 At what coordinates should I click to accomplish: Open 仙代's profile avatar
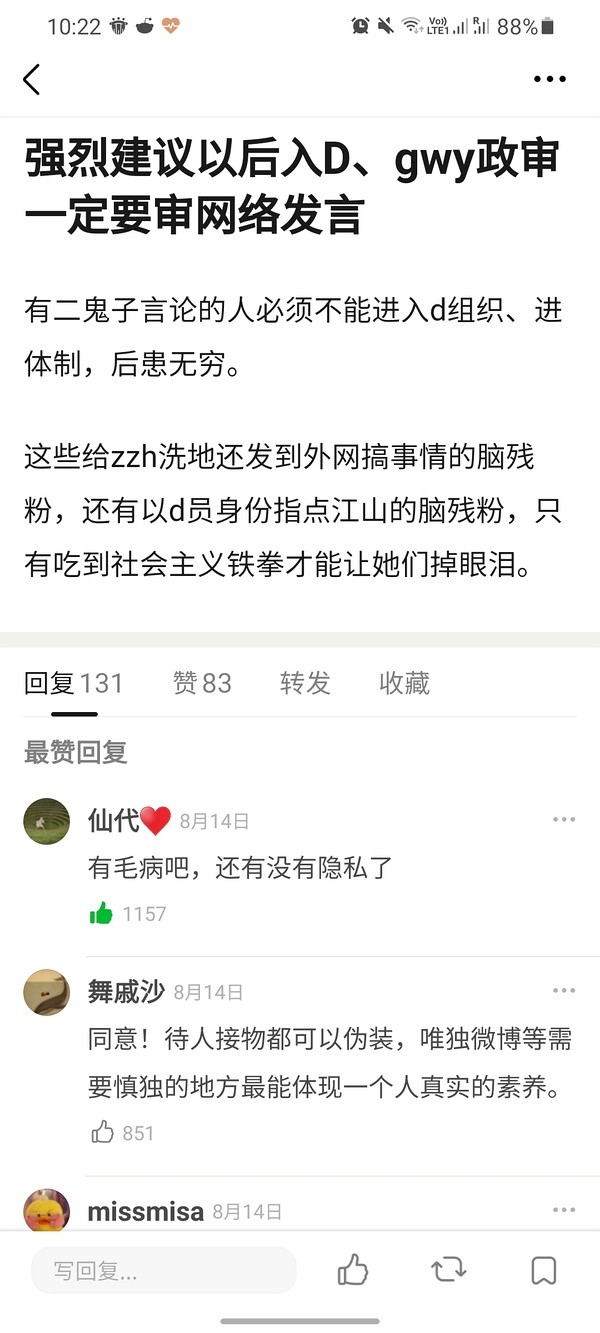[x=47, y=822]
